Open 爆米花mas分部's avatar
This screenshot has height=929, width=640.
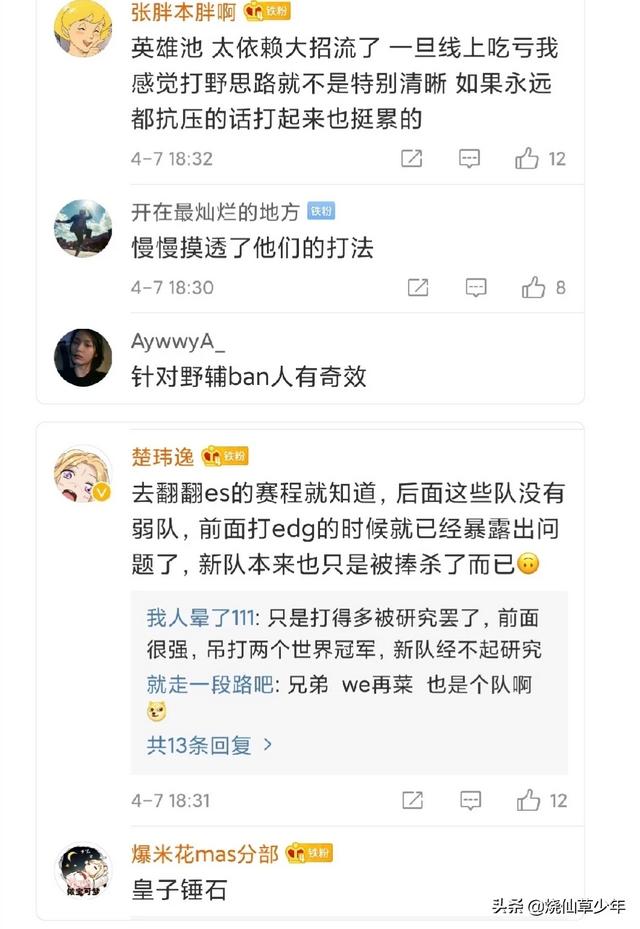(x=82, y=870)
